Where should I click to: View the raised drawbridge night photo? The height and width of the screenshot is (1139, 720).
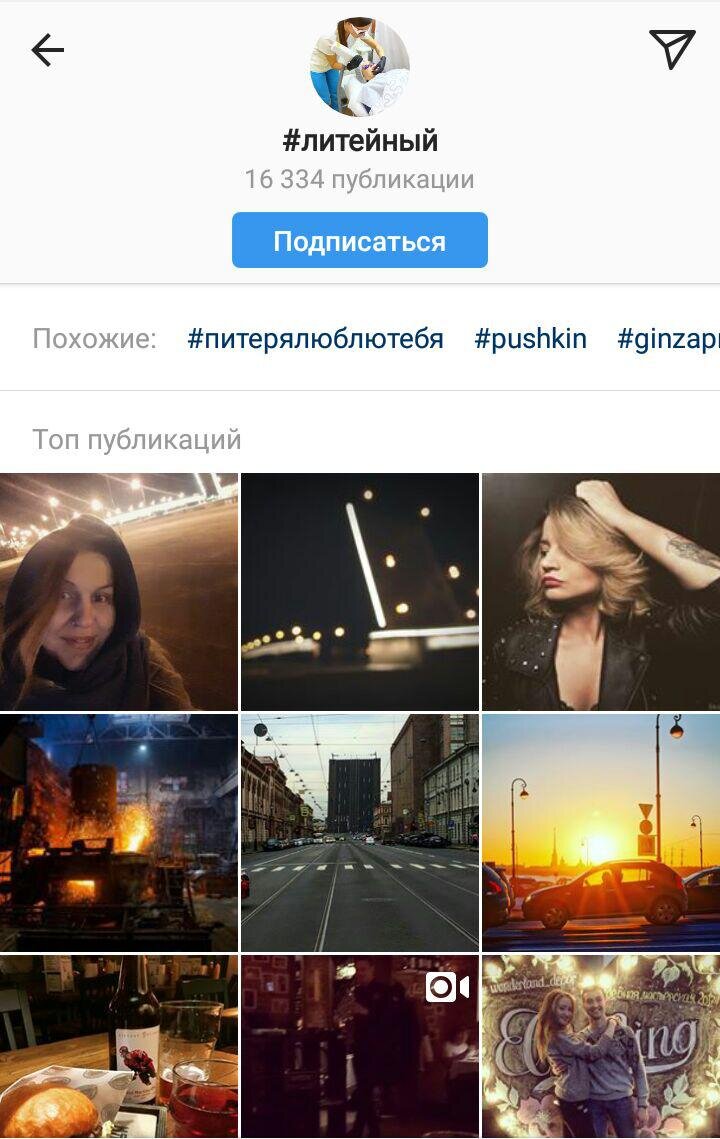pyautogui.click(x=360, y=592)
